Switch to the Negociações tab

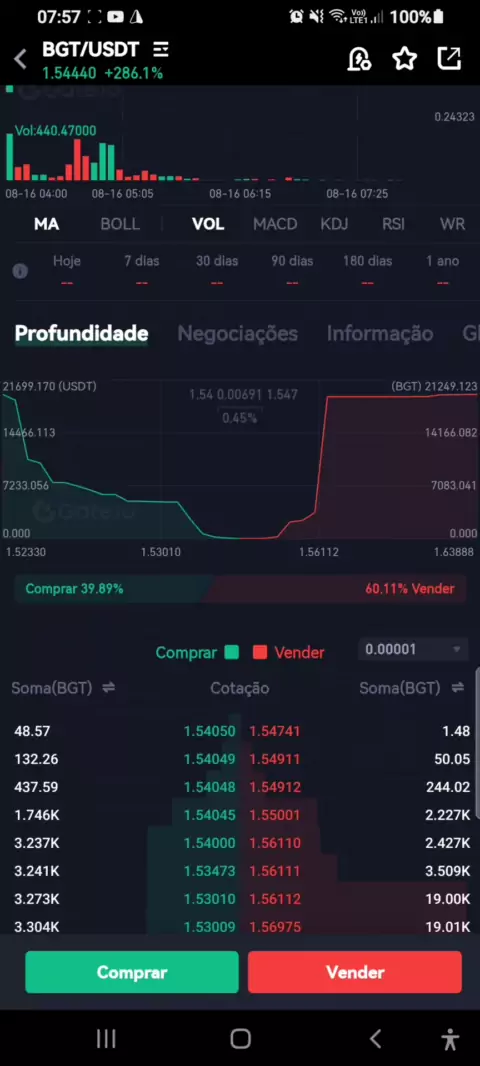pyautogui.click(x=237, y=333)
